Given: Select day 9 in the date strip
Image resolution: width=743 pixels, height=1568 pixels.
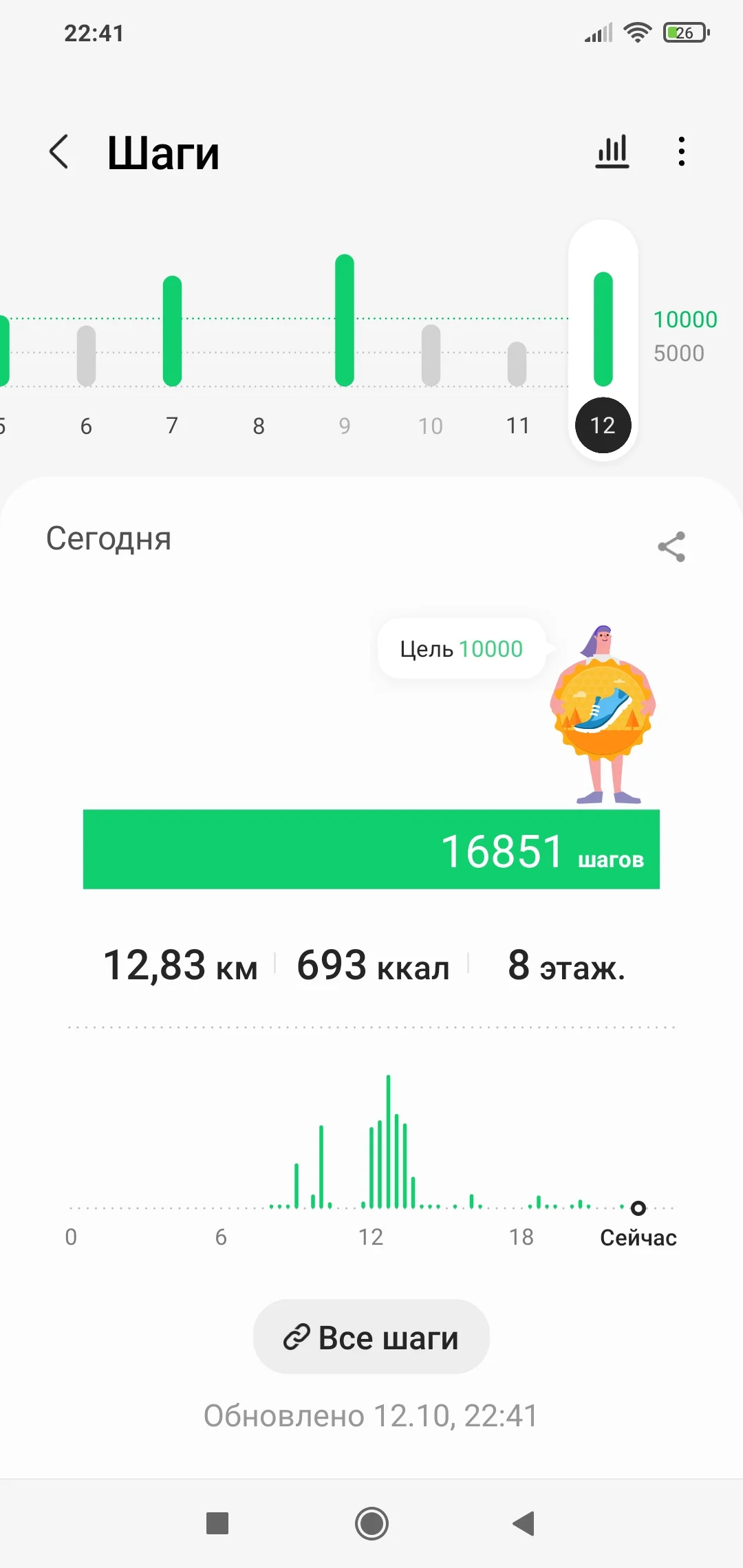Looking at the screenshot, I should click(345, 426).
